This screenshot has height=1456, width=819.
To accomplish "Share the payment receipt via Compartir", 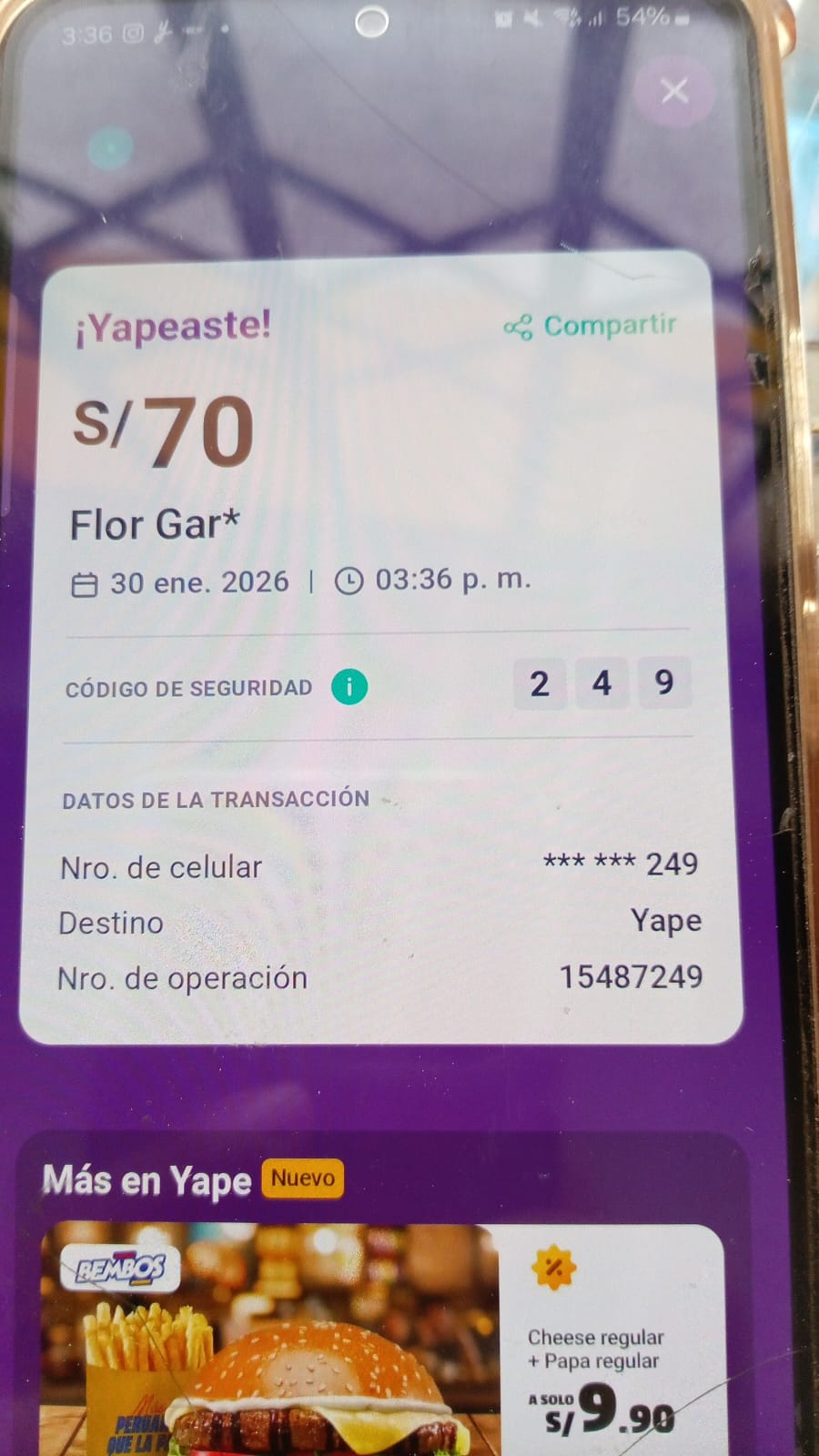I will tap(591, 326).
